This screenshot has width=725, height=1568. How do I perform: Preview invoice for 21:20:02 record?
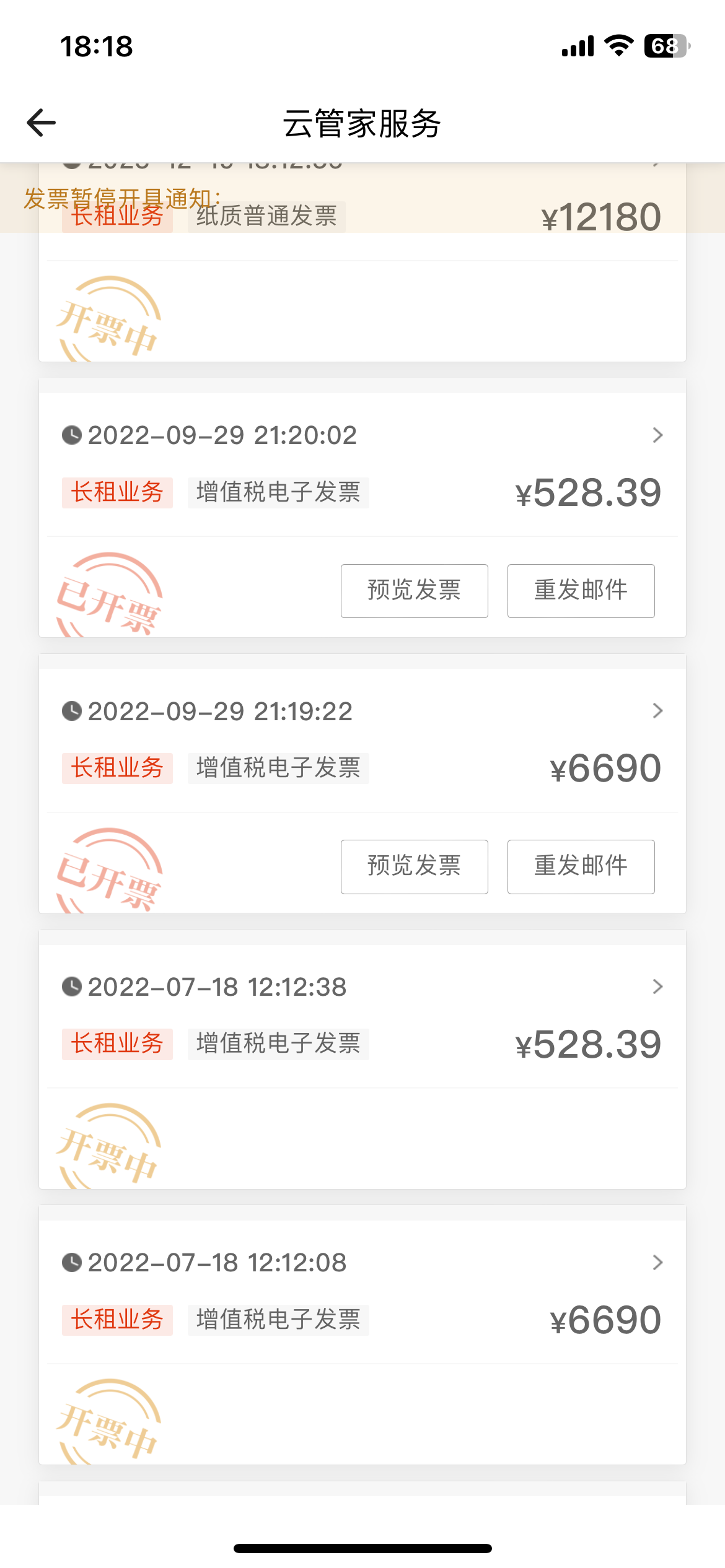(x=414, y=591)
